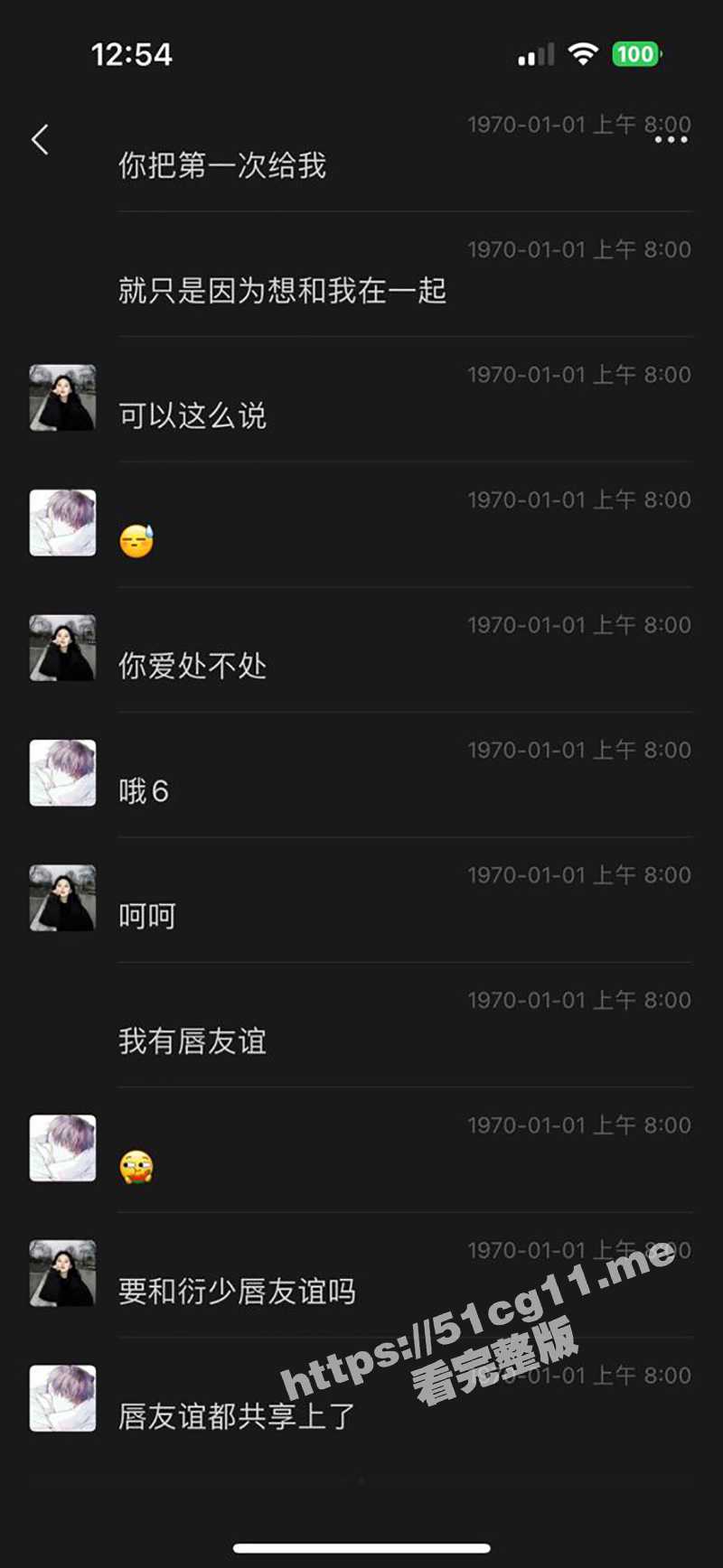Open the profile avatar beside 哦6
Image resolution: width=723 pixels, height=1568 pixels.
click(62, 773)
